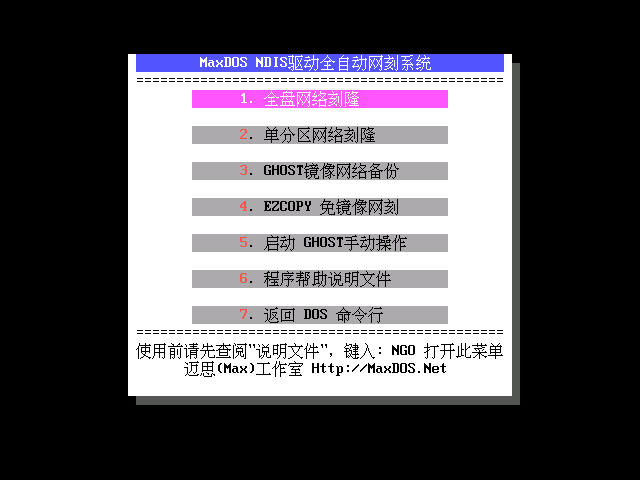Open option 3 GHOST镜像网络备份
The height and width of the screenshot is (480, 640).
[x=319, y=171]
